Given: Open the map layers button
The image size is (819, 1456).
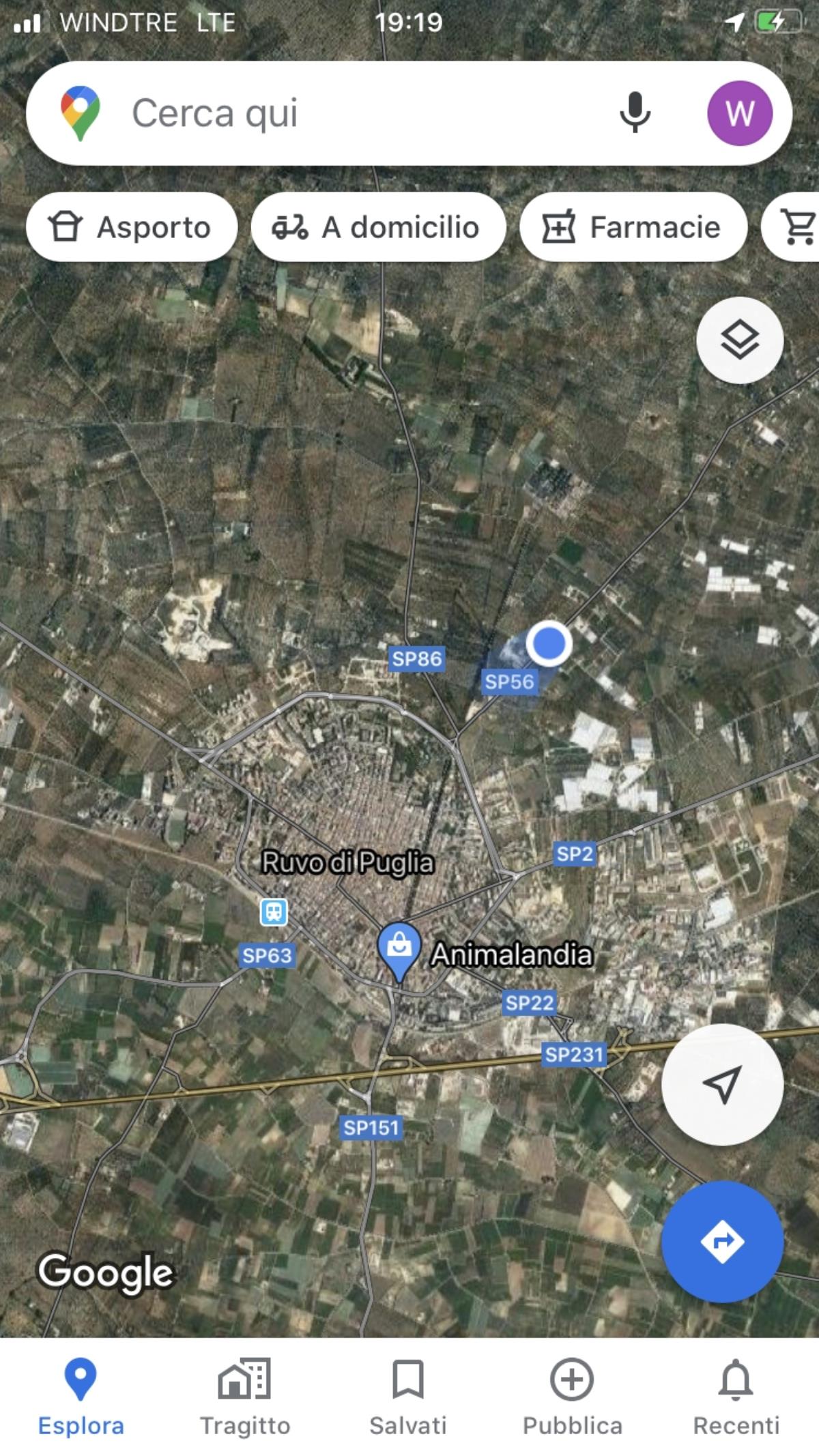Looking at the screenshot, I should pos(740,340).
